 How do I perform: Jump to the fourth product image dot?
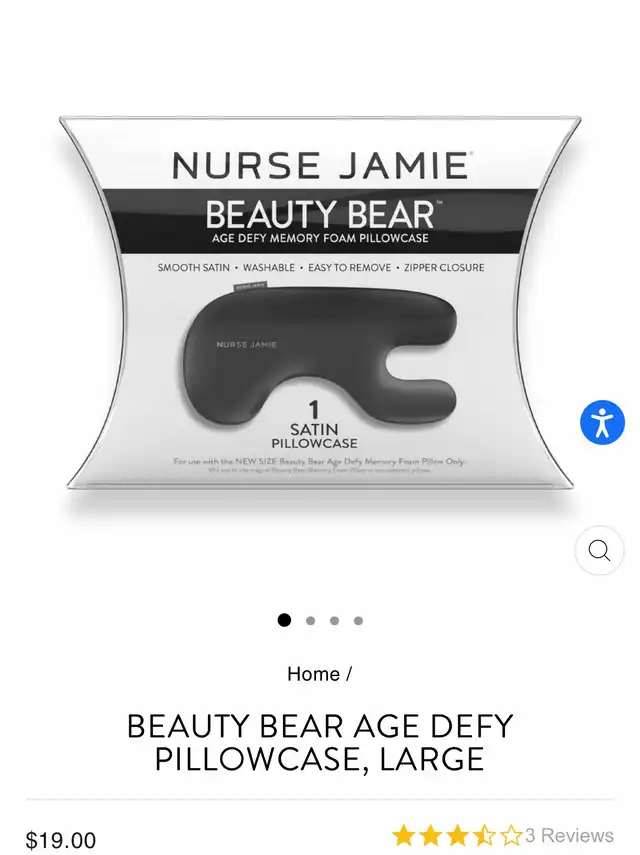(x=358, y=620)
